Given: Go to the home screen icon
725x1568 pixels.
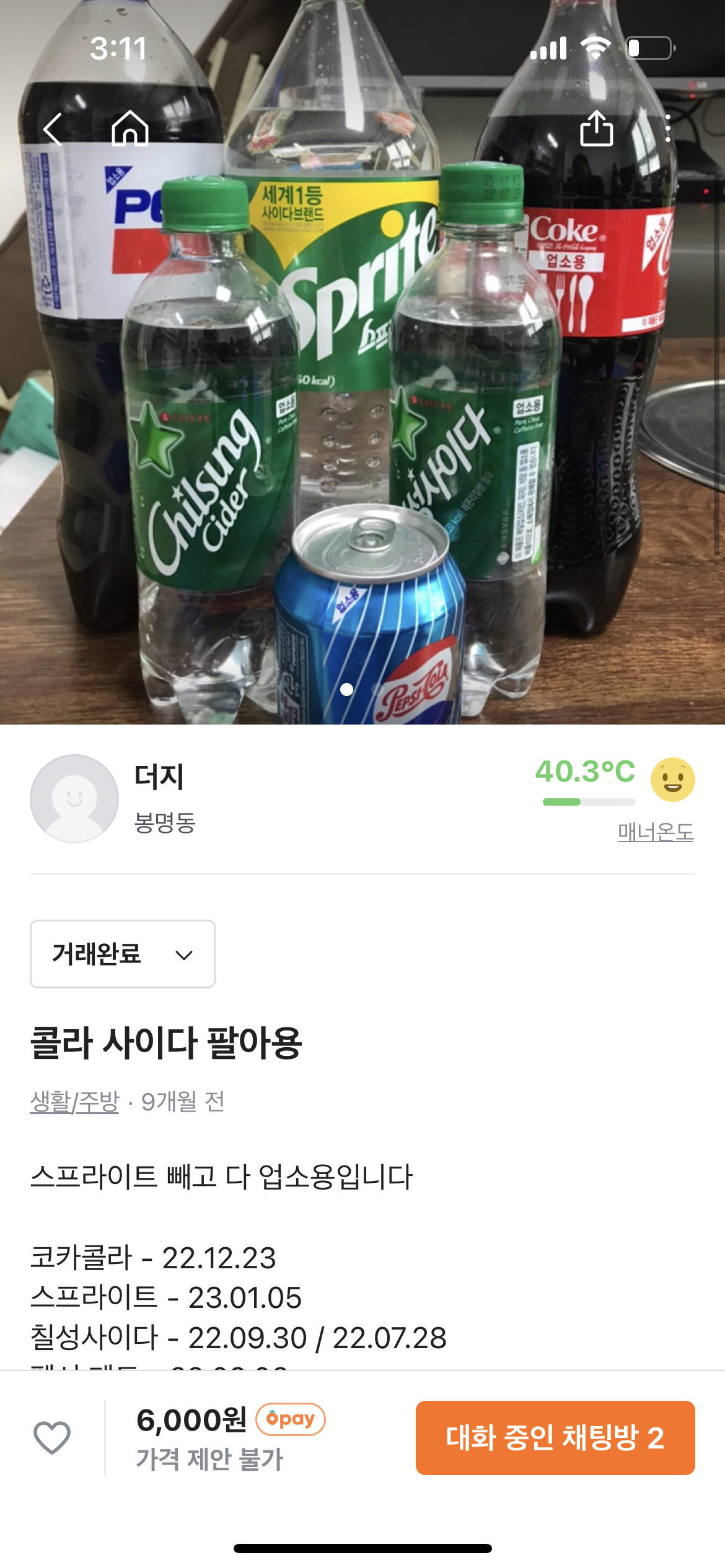Looking at the screenshot, I should click(x=130, y=129).
